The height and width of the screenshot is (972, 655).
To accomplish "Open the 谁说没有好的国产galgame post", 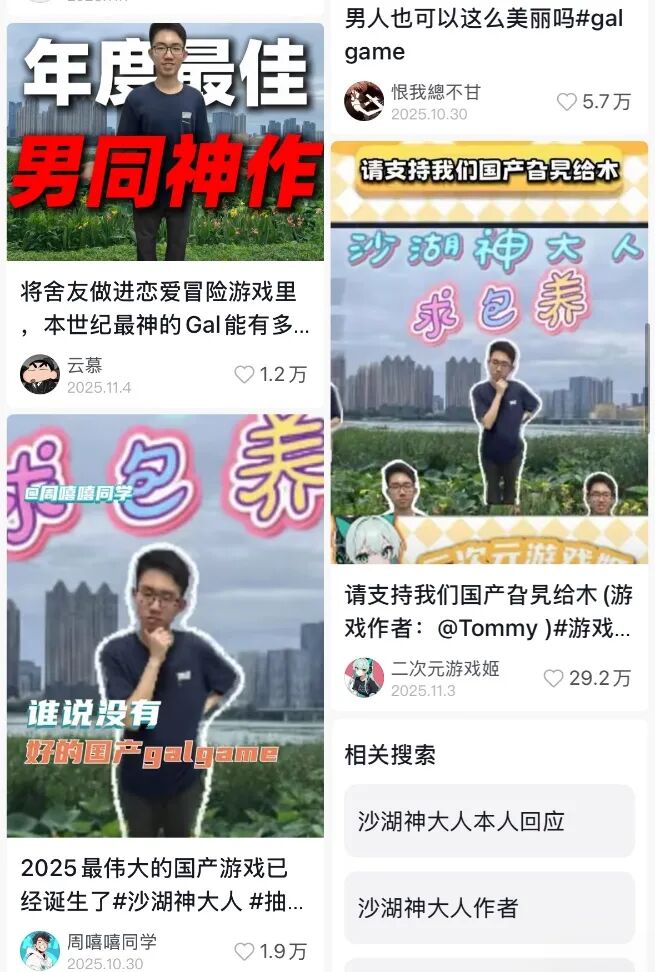I will pyautogui.click(x=165, y=625).
